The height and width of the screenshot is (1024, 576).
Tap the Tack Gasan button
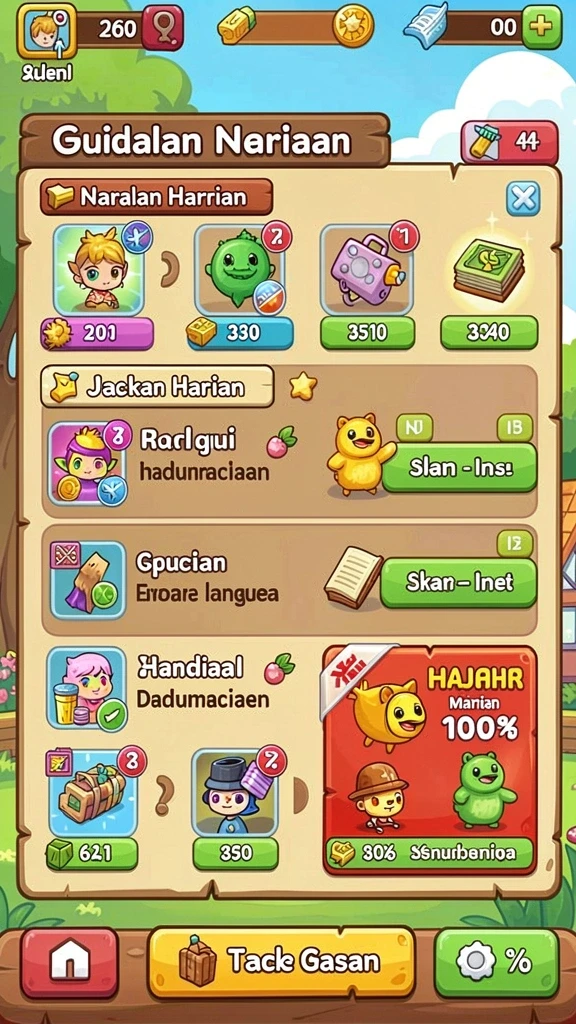[x=281, y=962]
